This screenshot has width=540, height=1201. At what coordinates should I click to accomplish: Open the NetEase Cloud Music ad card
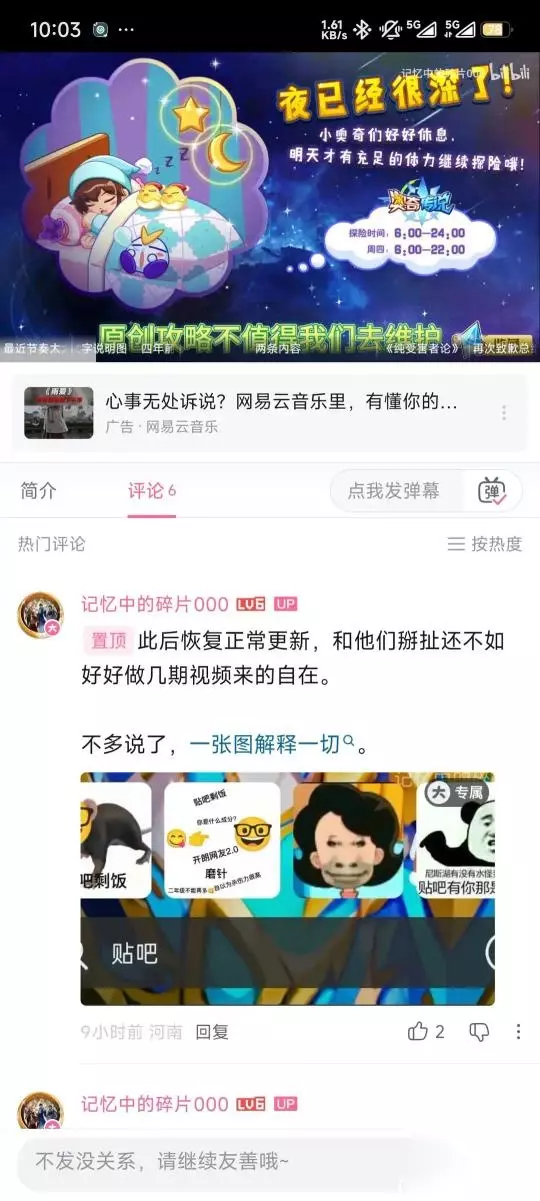click(x=270, y=413)
